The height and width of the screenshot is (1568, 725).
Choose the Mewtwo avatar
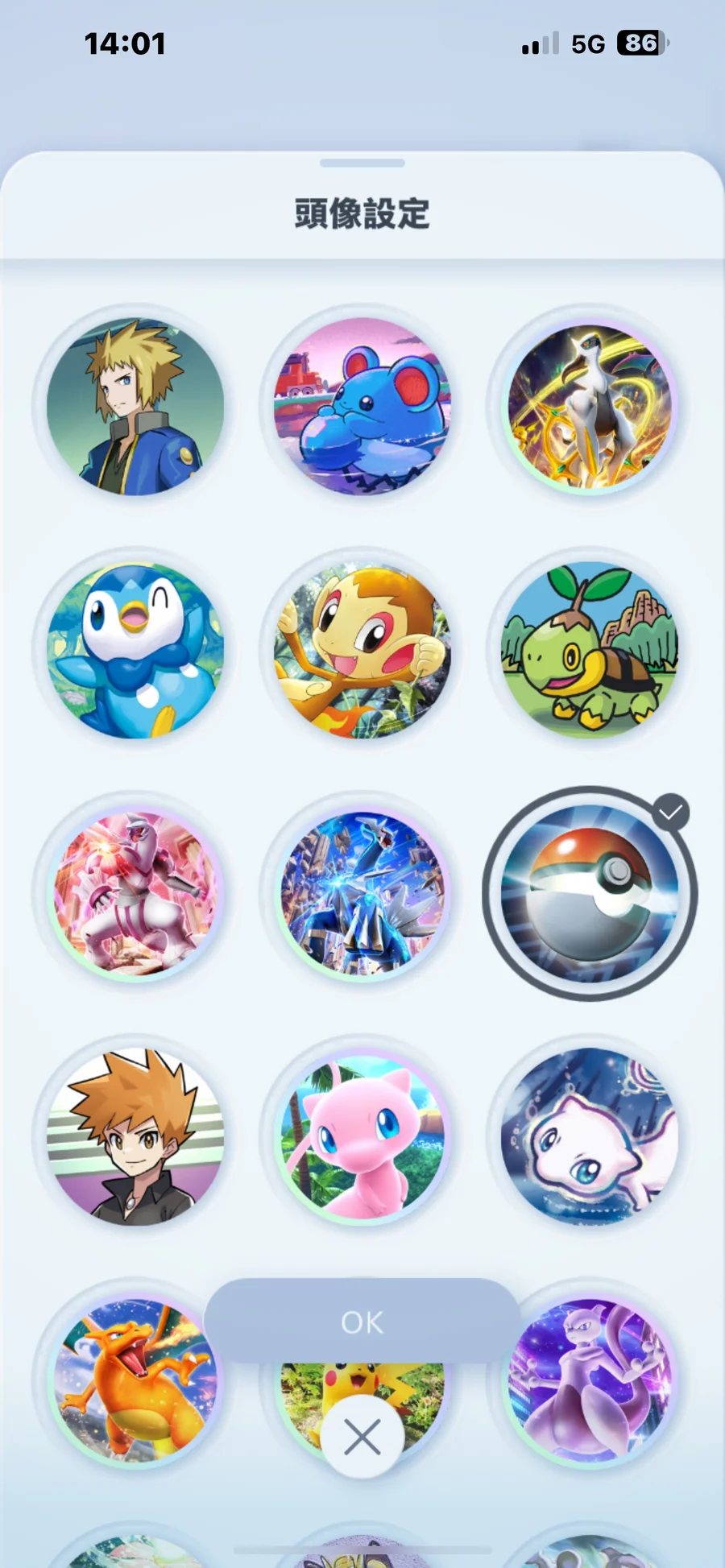coord(590,1381)
